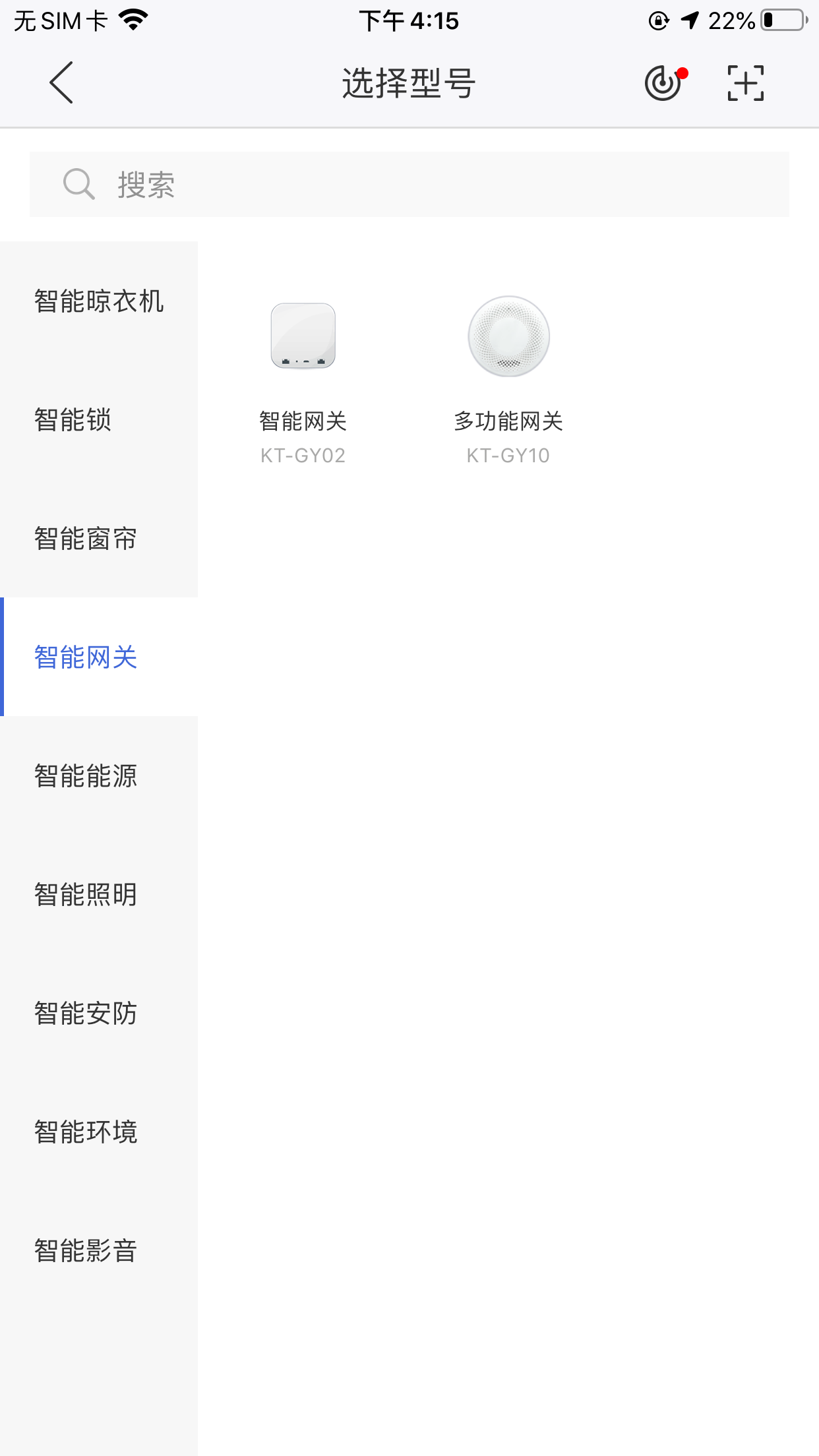Viewport: 819px width, 1456px height.
Task: Switch to the 智能锁 category
Action: (x=99, y=420)
